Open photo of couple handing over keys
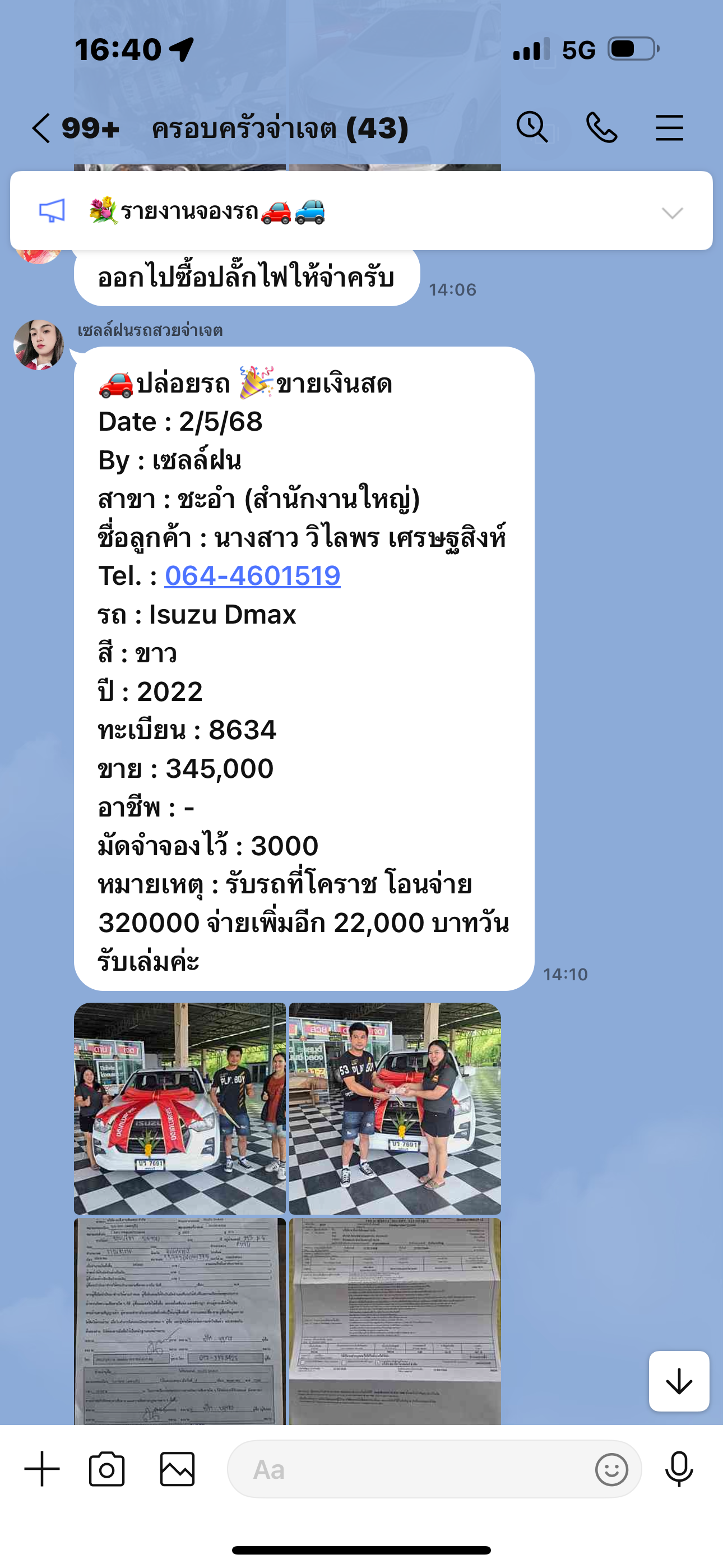This screenshot has height=1568, width=723. [395, 1109]
